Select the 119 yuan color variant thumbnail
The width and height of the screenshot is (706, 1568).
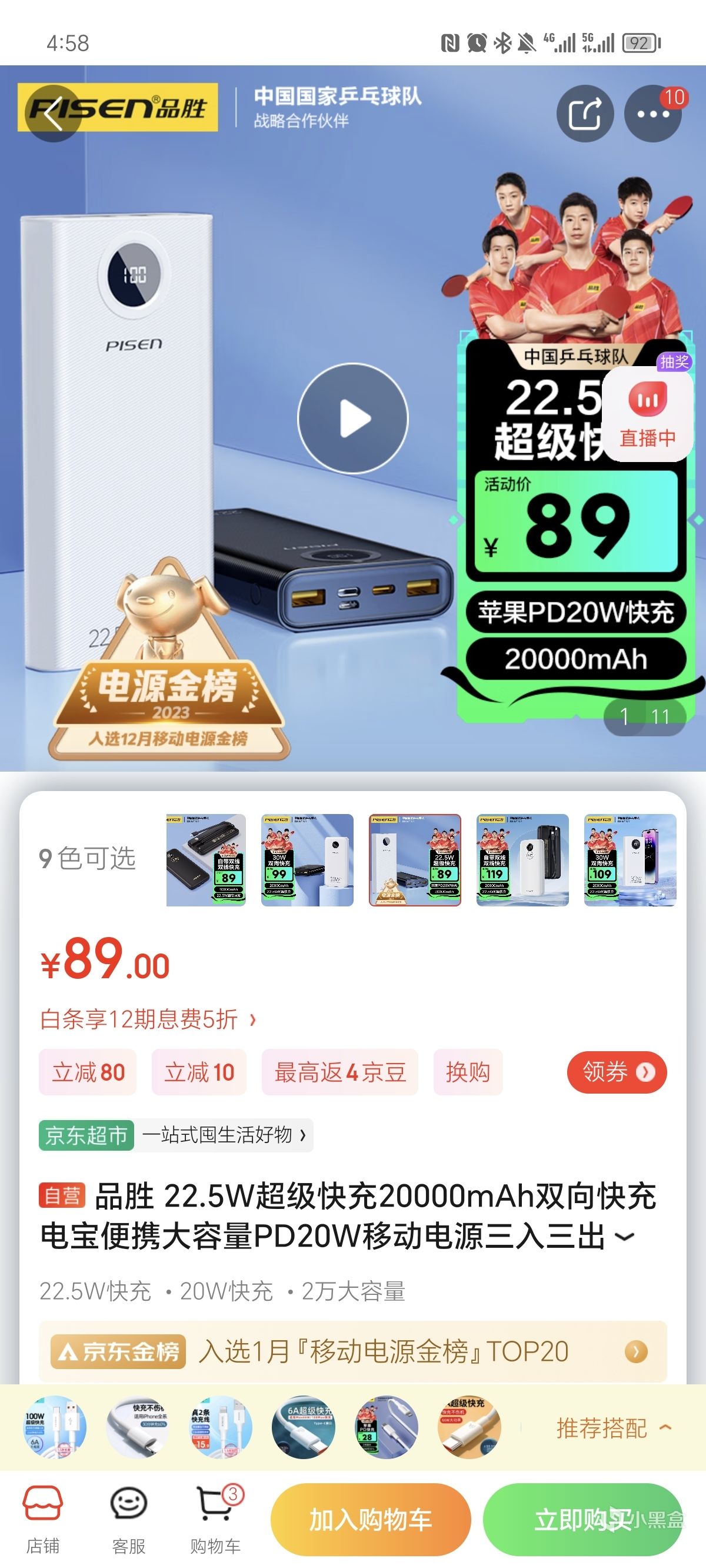(x=522, y=859)
